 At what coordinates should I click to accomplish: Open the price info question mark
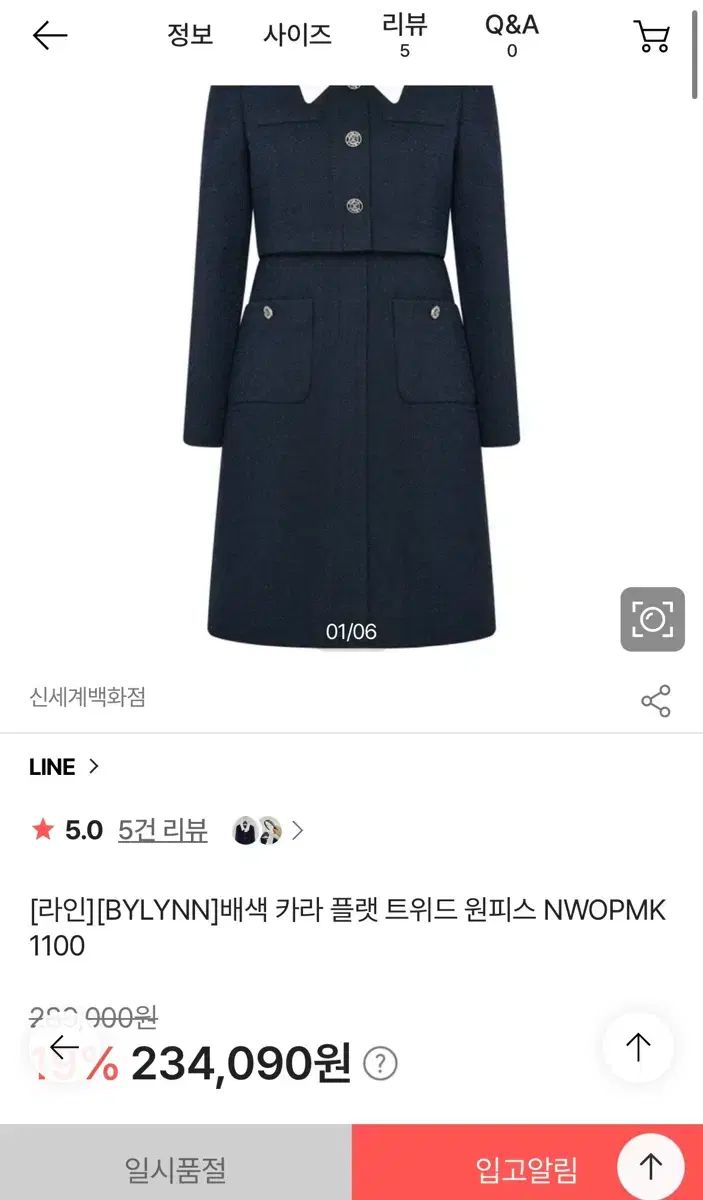[x=380, y=1063]
